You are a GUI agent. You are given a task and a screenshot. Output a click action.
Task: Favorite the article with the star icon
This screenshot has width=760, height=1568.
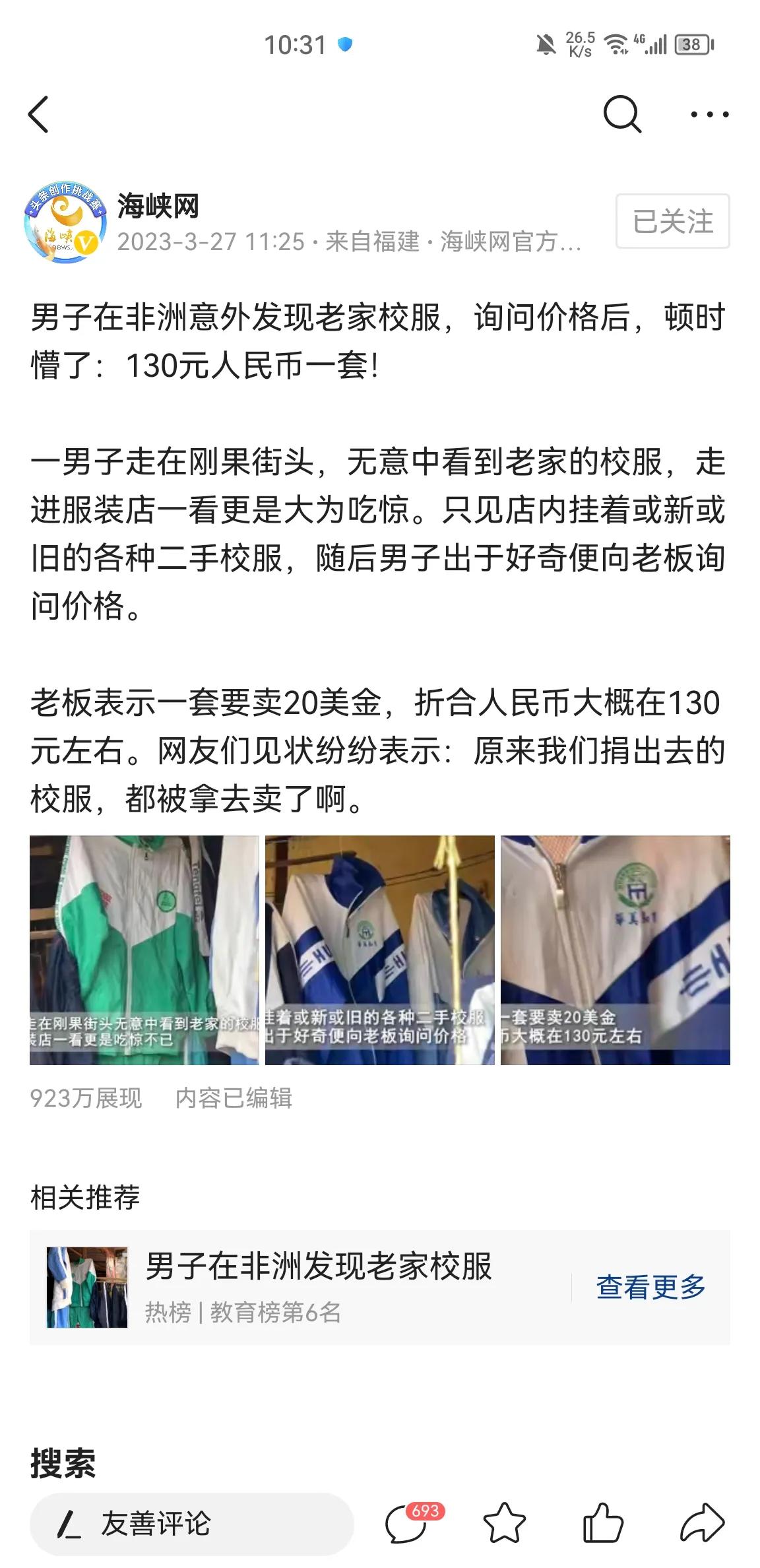[505, 1523]
